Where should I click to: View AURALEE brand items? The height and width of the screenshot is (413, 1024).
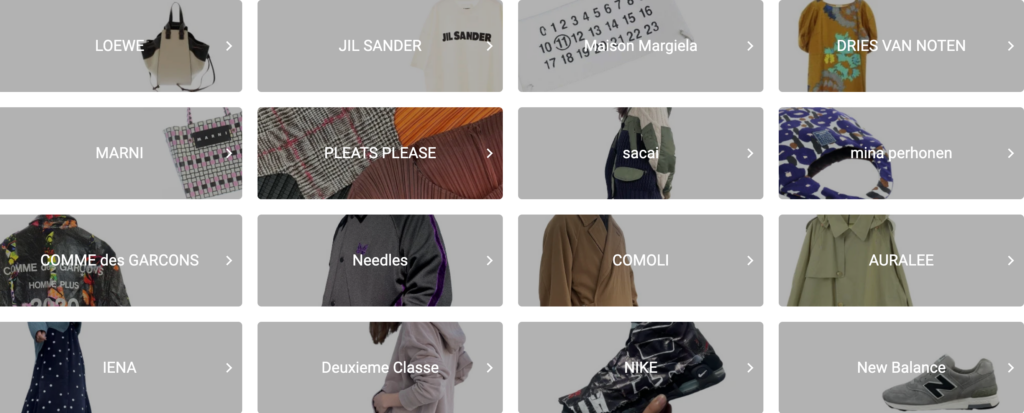pos(900,260)
